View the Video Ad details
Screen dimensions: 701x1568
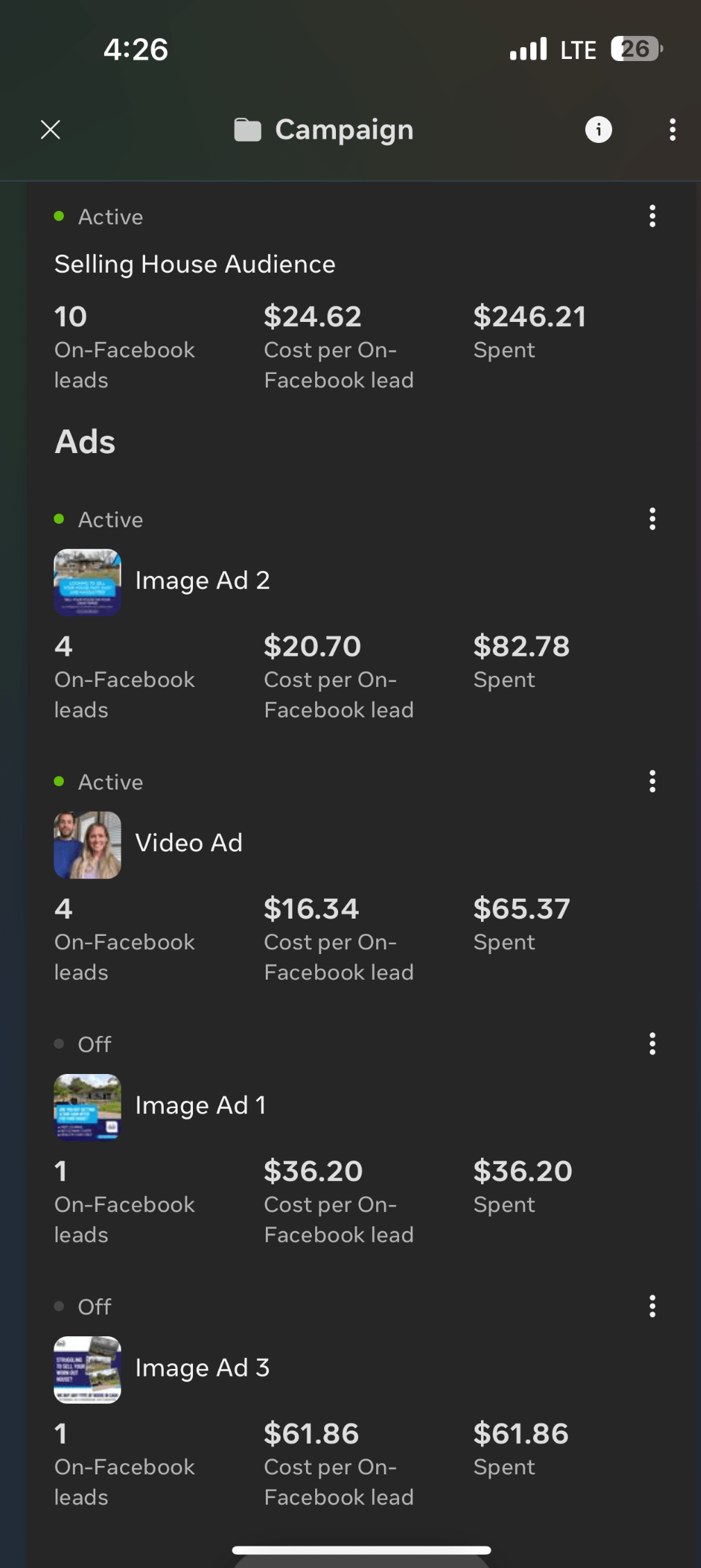tap(189, 844)
